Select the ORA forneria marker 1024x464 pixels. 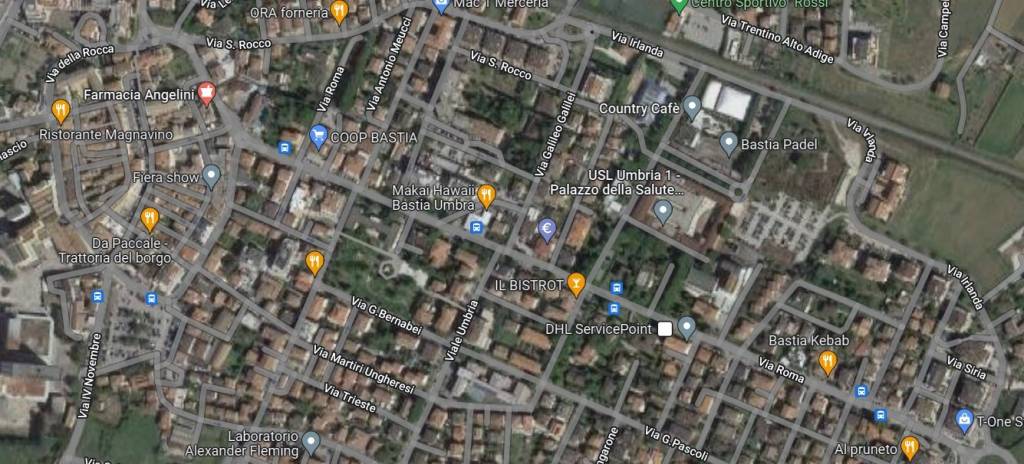click(x=339, y=12)
